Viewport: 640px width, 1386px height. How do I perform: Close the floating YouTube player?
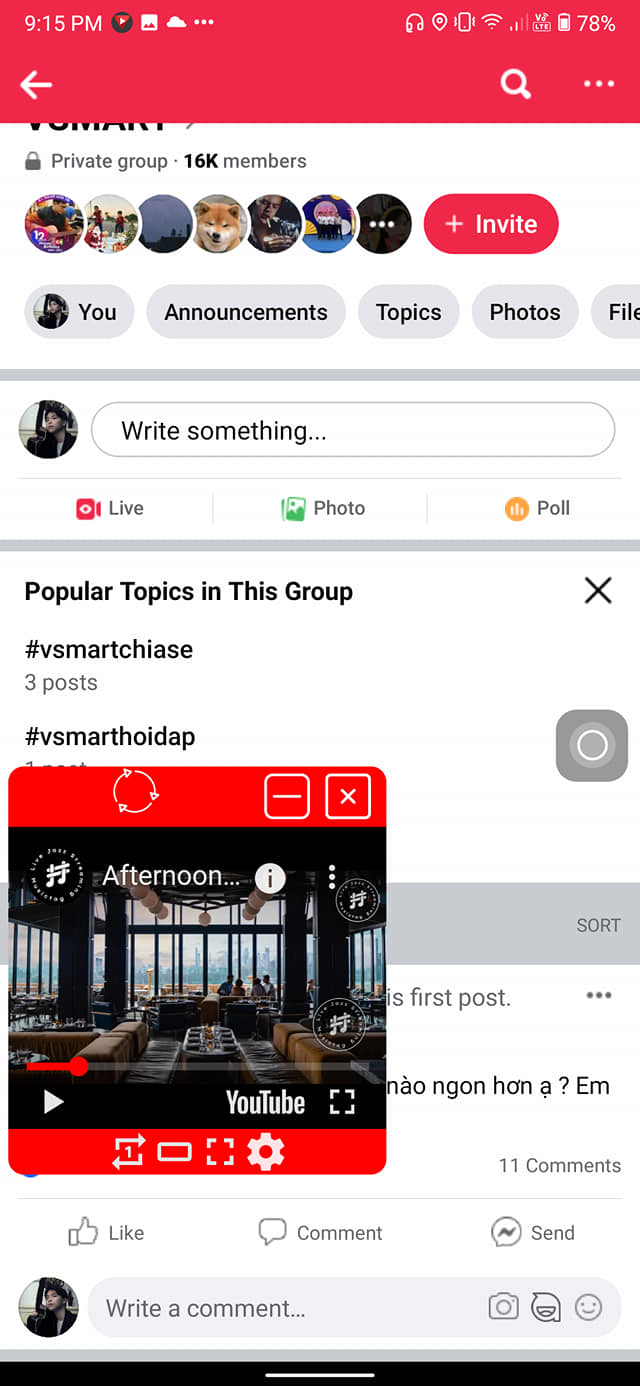pyautogui.click(x=348, y=797)
